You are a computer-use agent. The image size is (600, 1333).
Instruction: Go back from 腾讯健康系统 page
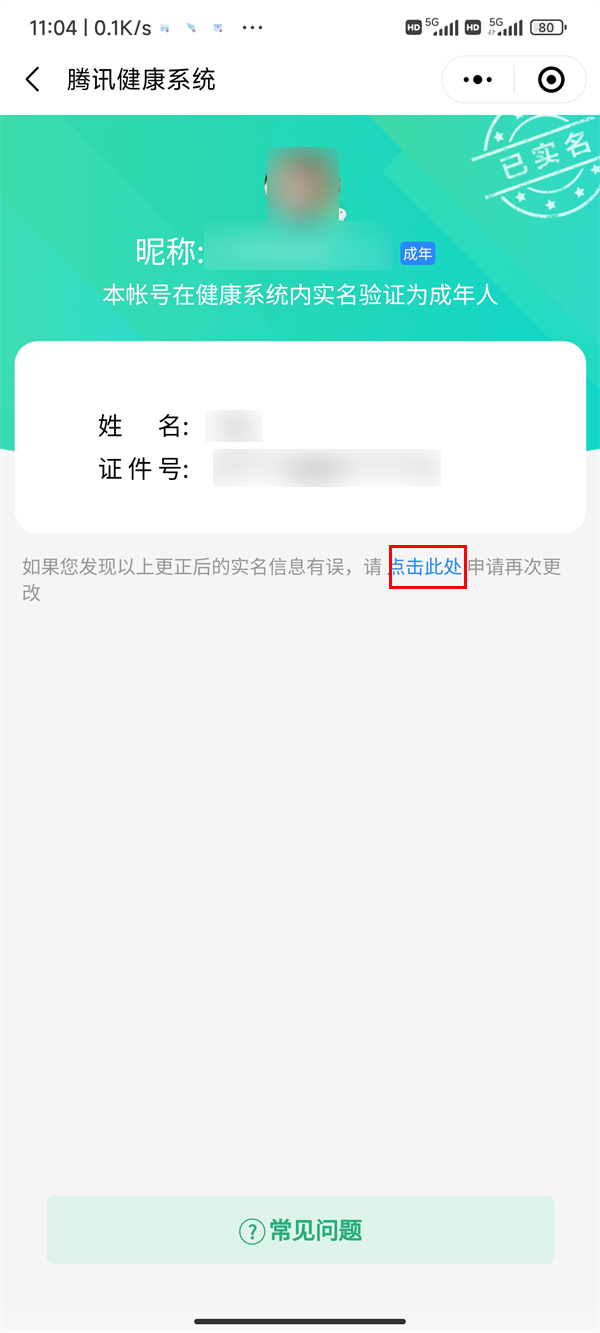point(33,80)
